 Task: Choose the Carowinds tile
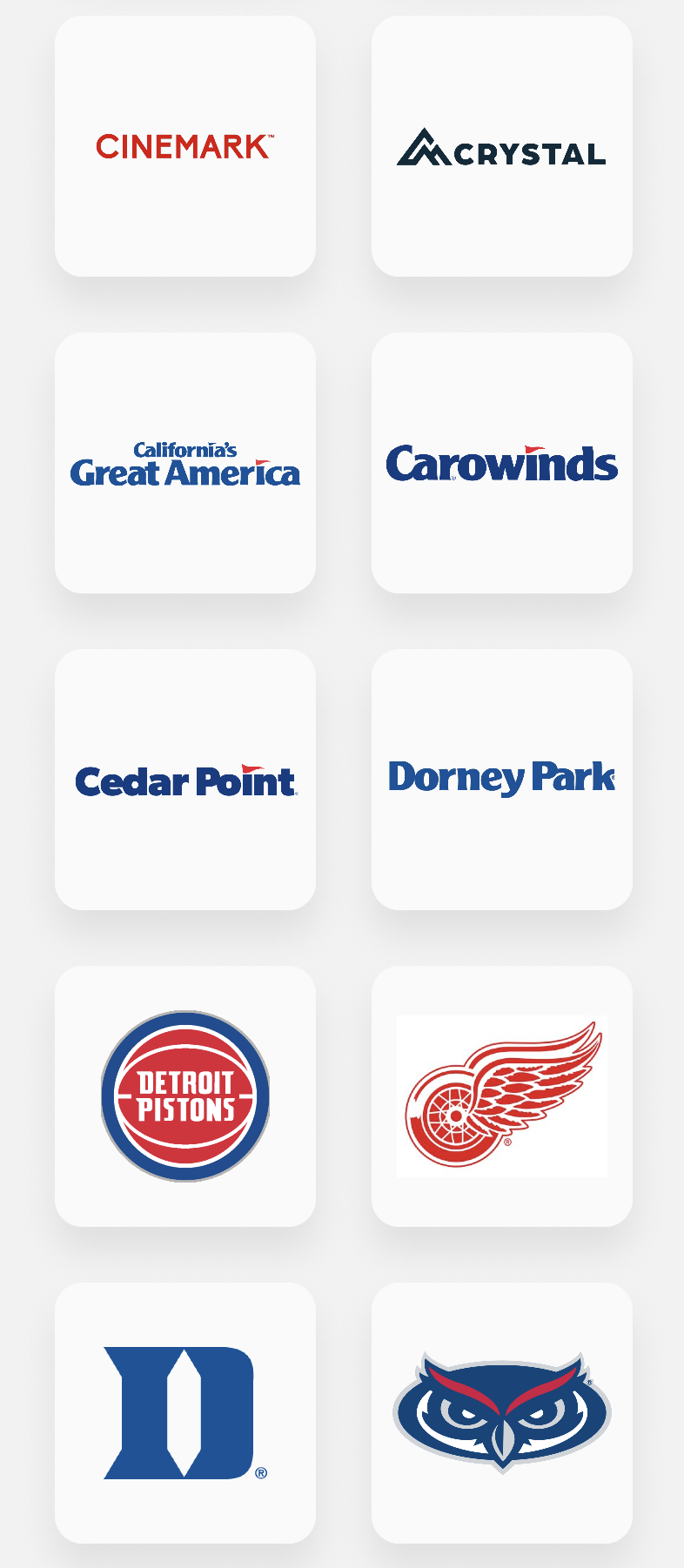501,463
